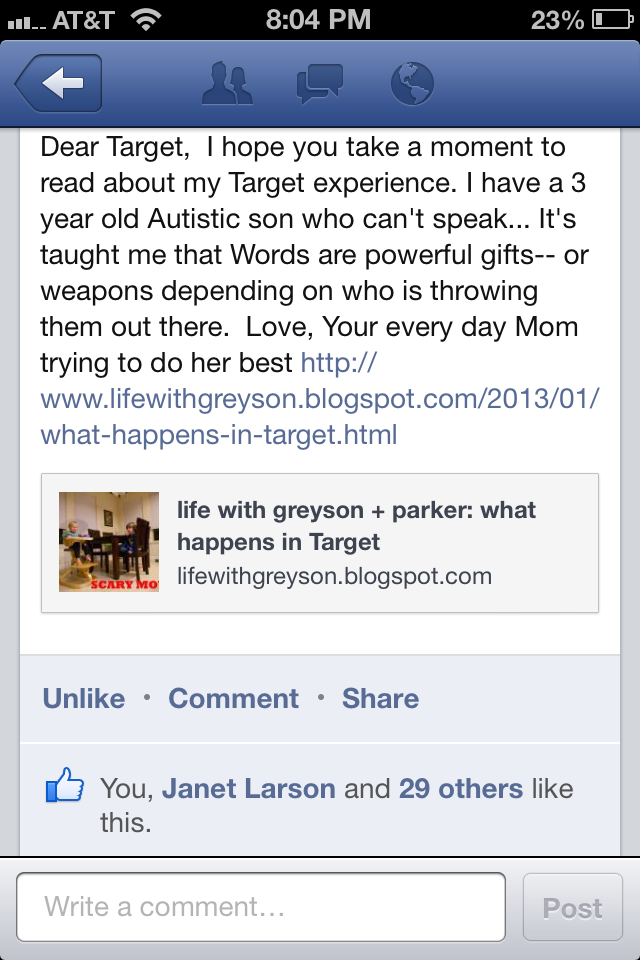This screenshot has height=960, width=640.
Task: Focus the Write a comment field
Action: pyautogui.click(x=260, y=907)
